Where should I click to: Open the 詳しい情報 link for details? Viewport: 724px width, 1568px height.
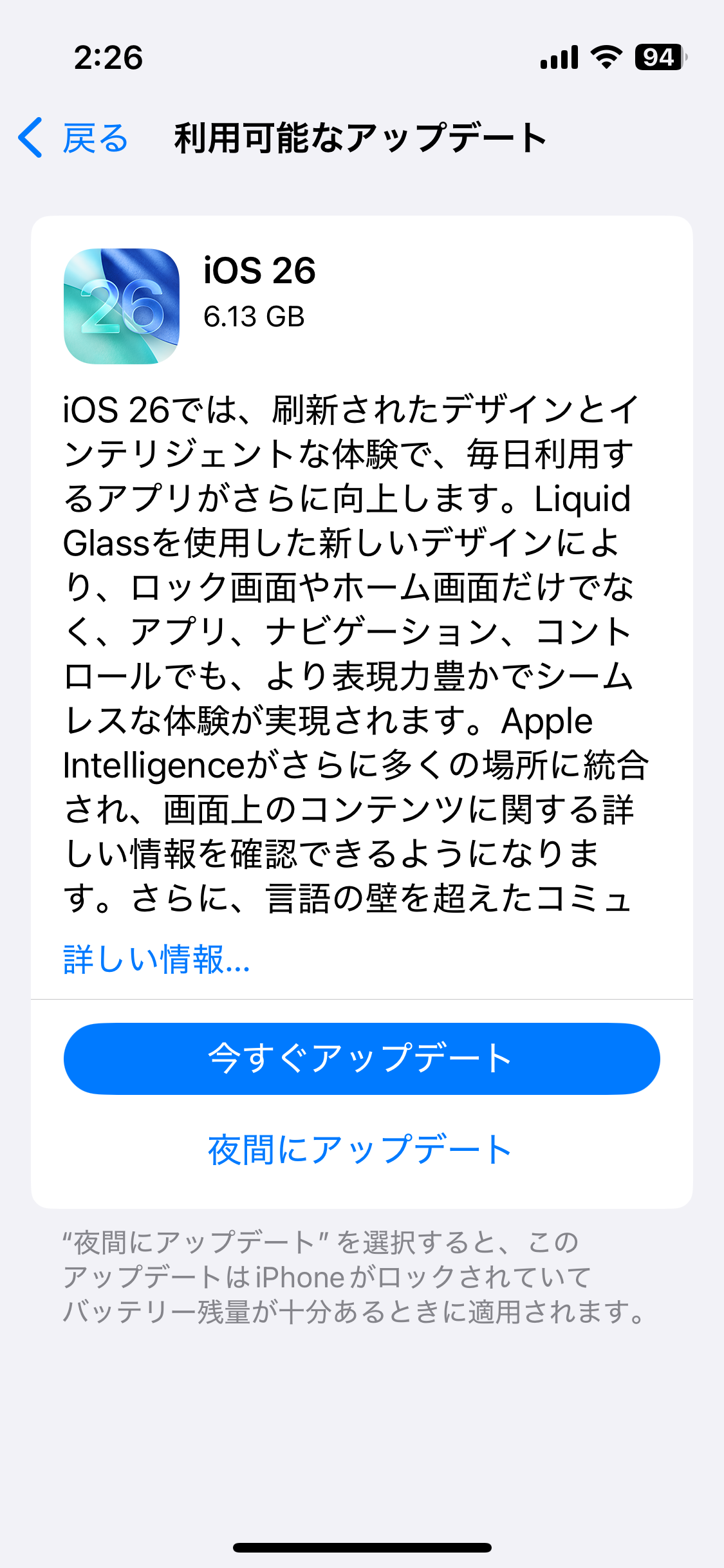[156, 960]
